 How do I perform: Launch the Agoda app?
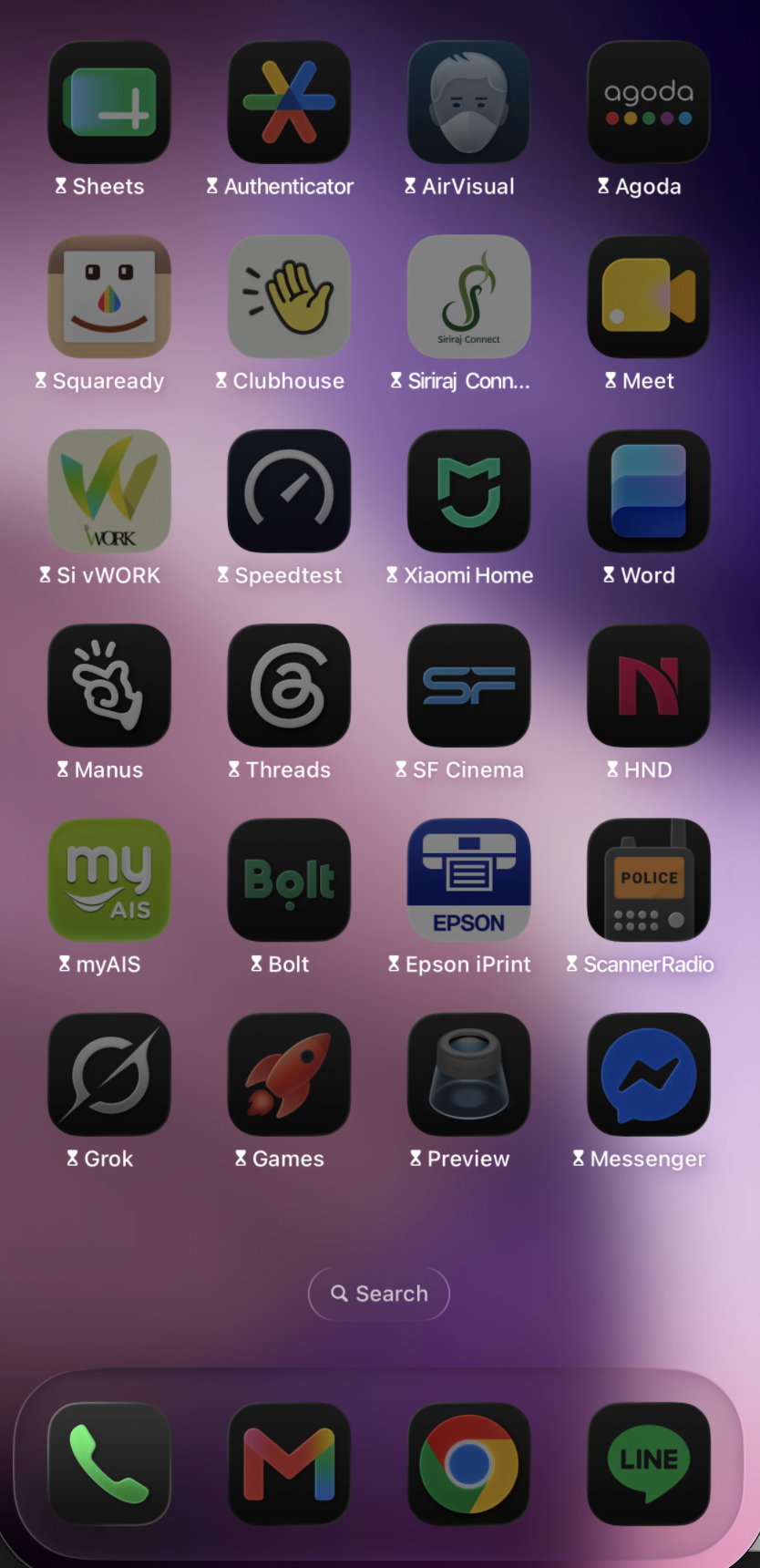649,102
